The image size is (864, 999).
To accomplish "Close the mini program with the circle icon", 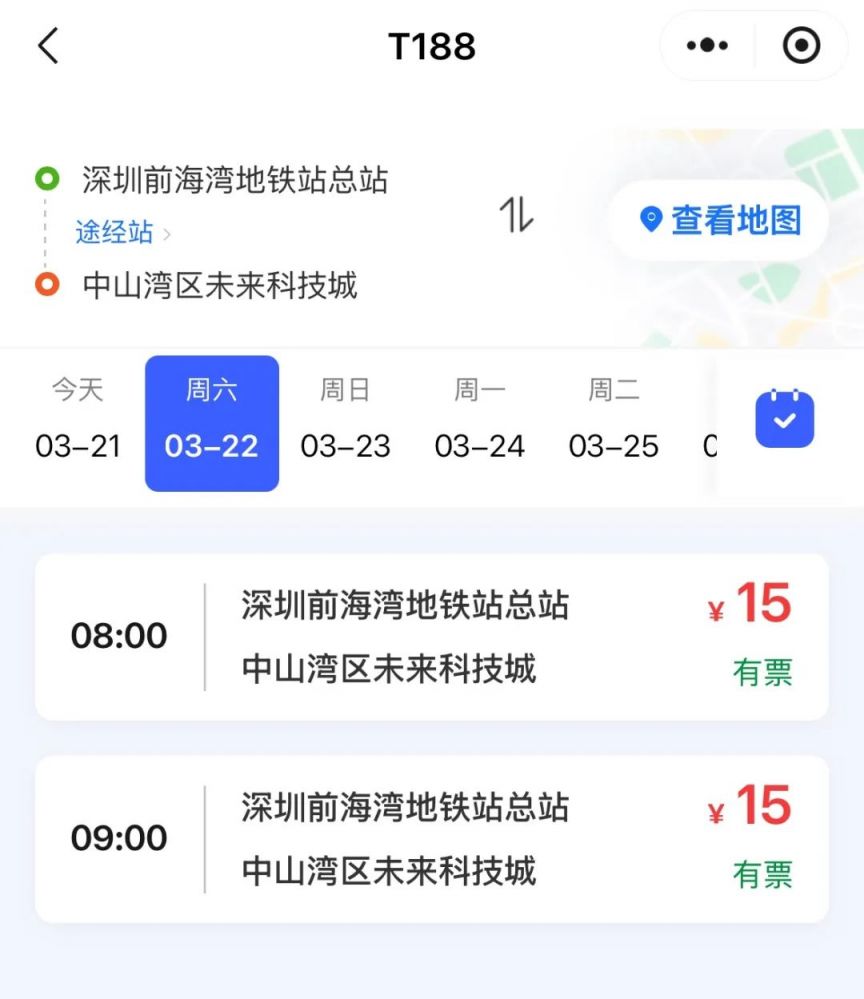I will (x=801, y=46).
